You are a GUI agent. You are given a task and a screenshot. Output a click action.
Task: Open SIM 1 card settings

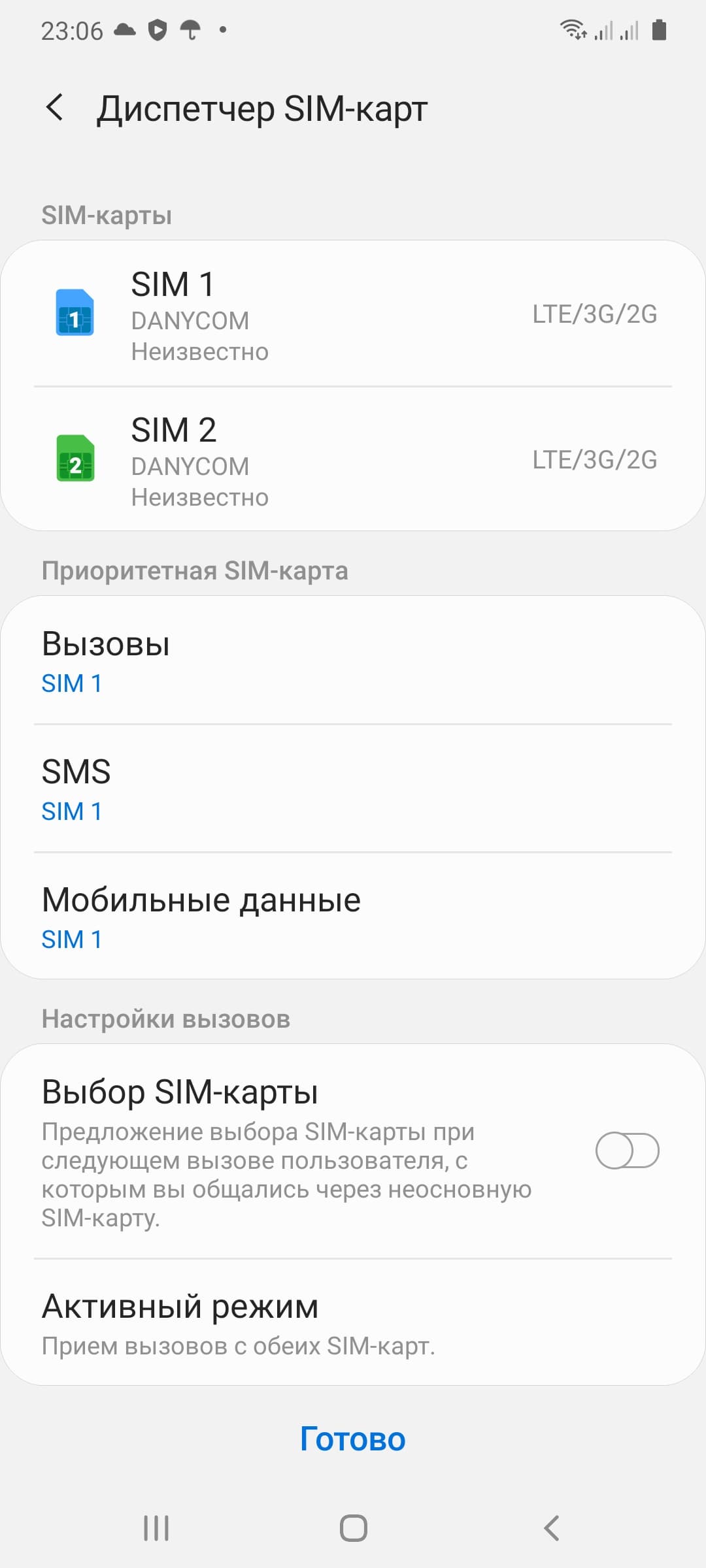point(353,314)
